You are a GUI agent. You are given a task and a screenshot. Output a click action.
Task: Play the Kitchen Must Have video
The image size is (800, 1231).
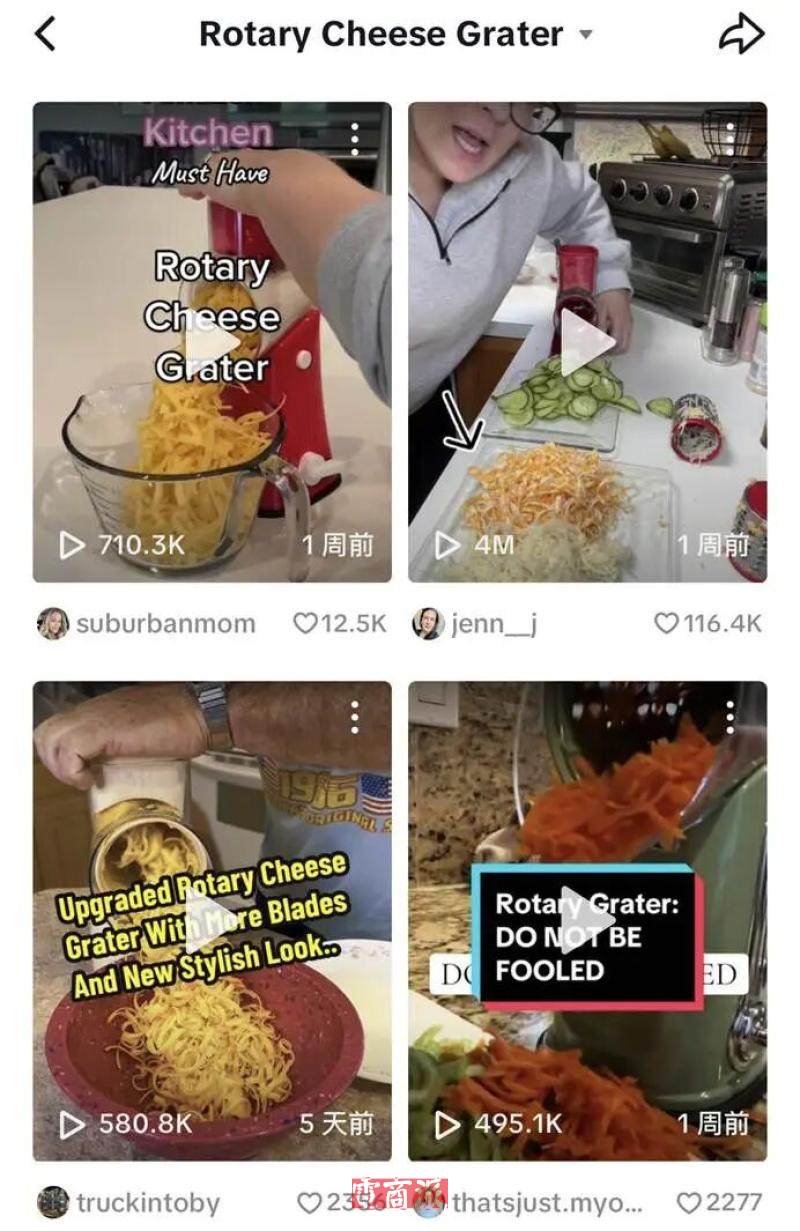pyautogui.click(x=212, y=343)
